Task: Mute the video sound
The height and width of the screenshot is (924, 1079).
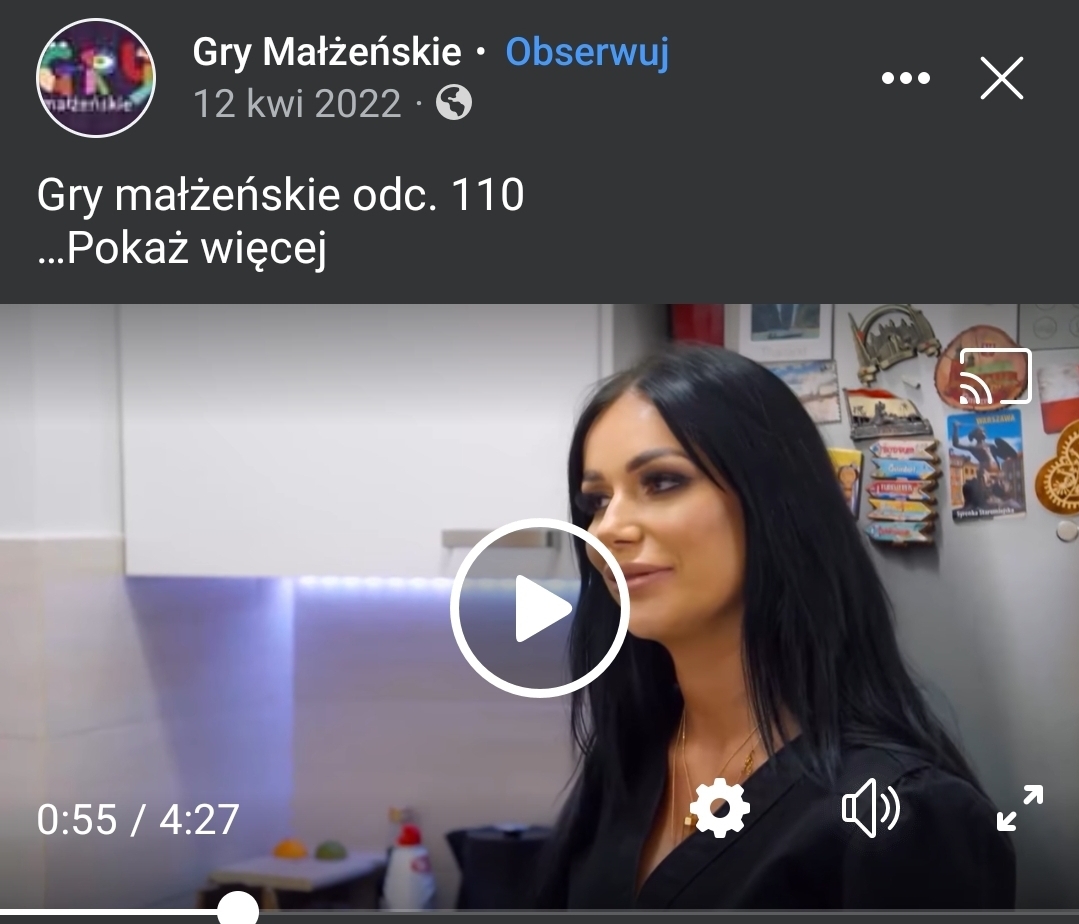Action: (x=870, y=808)
